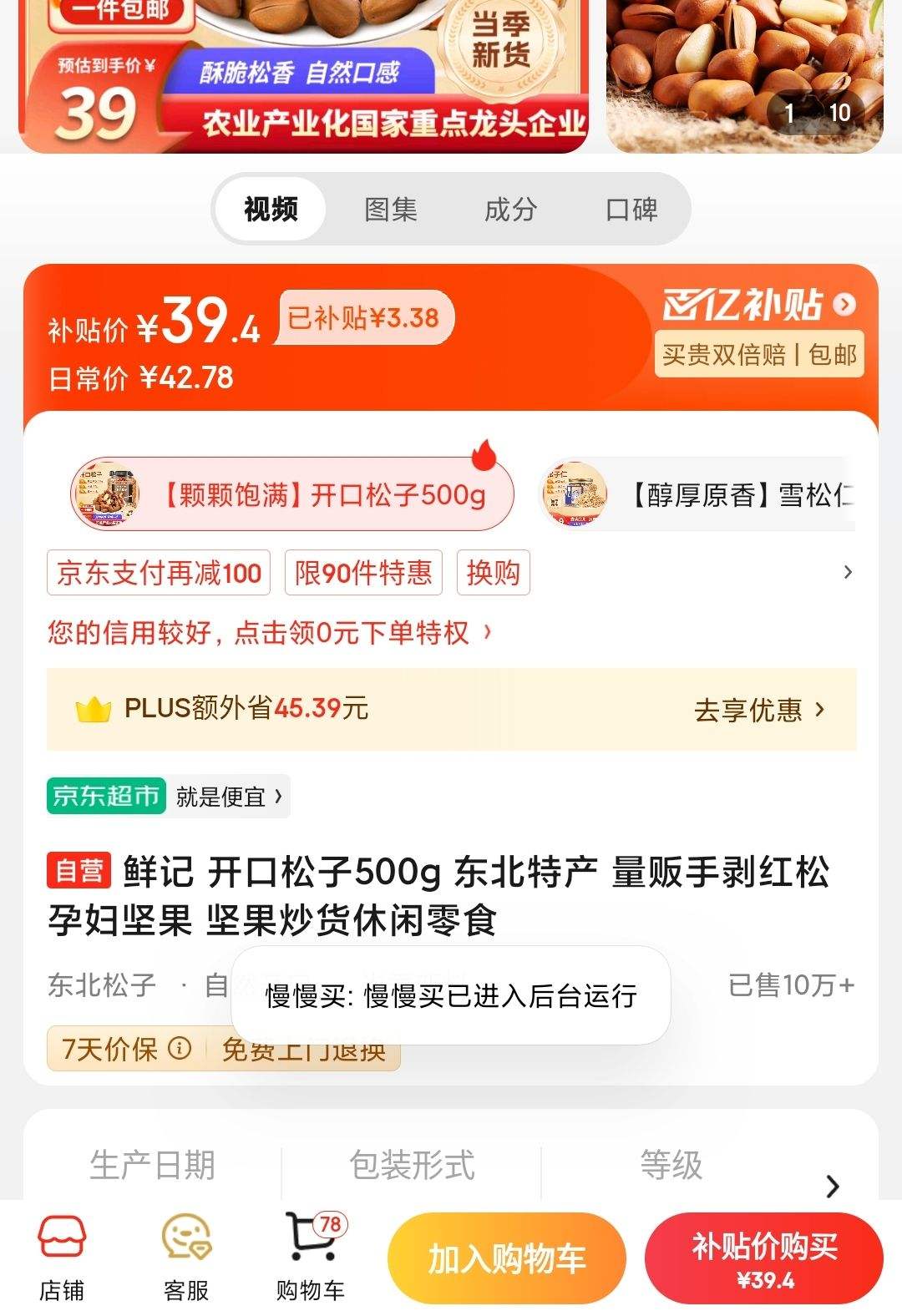Click the 自营 badge before the product title

click(x=78, y=871)
